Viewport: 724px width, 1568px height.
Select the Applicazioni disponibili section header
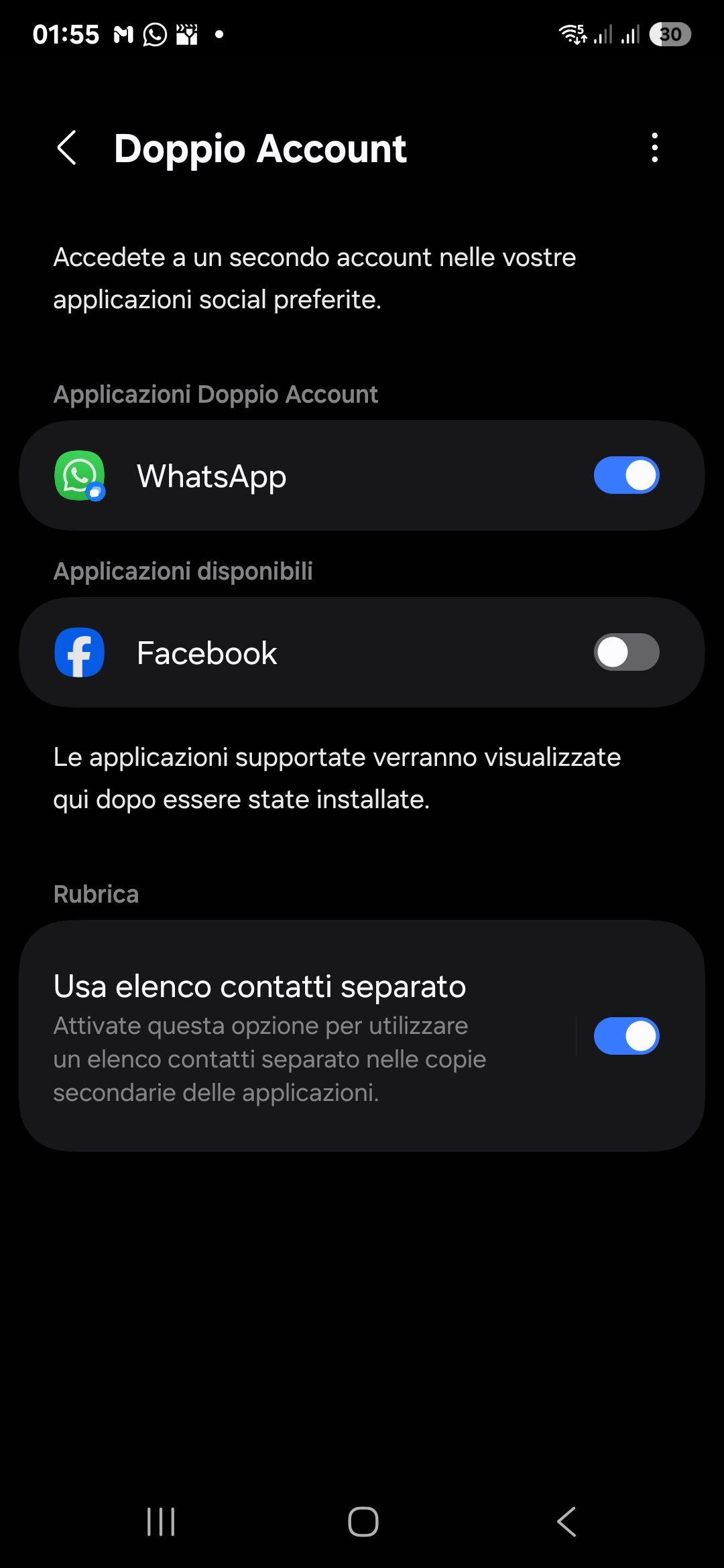184,571
